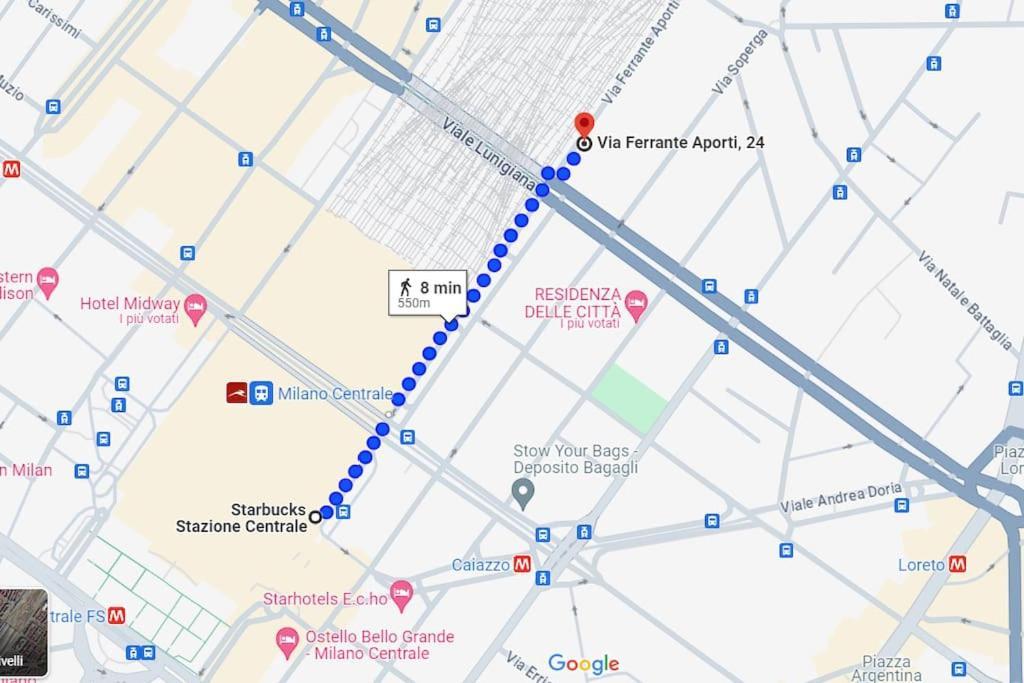Tap the Residenza delle Città hotel pin
Viewport: 1024px width, 683px height.
click(x=636, y=302)
